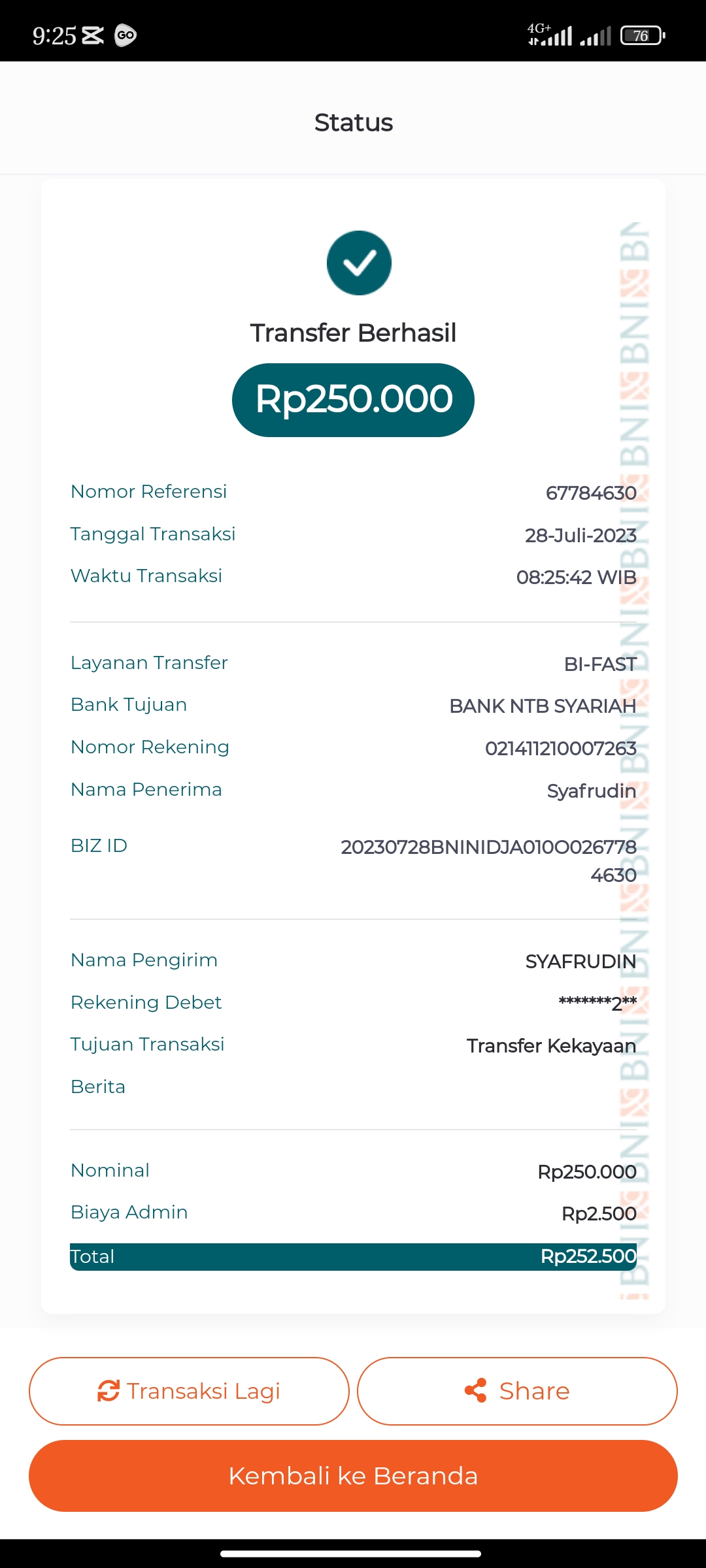Return home via Kembali ke Beranda
This screenshot has height=1568, width=706.
coord(353,1476)
